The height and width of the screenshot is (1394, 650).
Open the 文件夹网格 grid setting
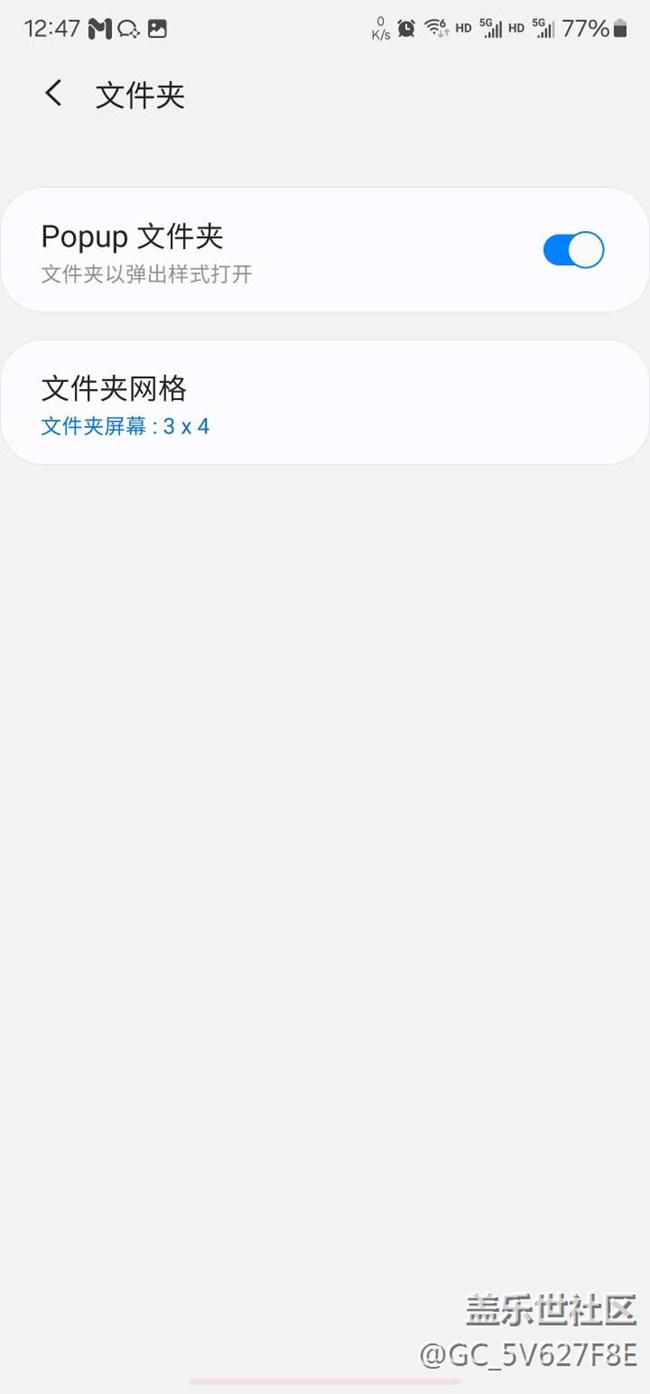[x=324, y=403]
